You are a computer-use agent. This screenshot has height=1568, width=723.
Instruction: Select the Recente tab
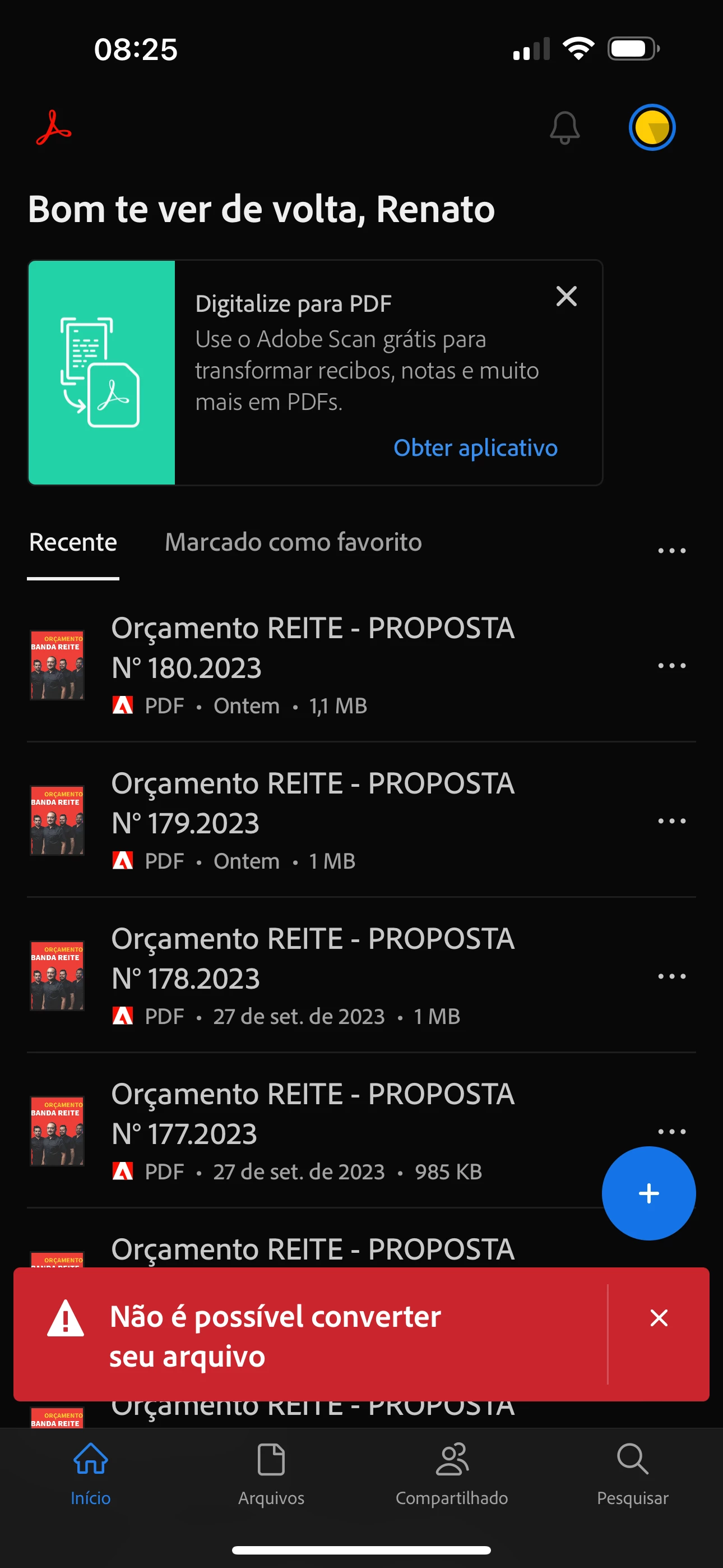(73, 542)
